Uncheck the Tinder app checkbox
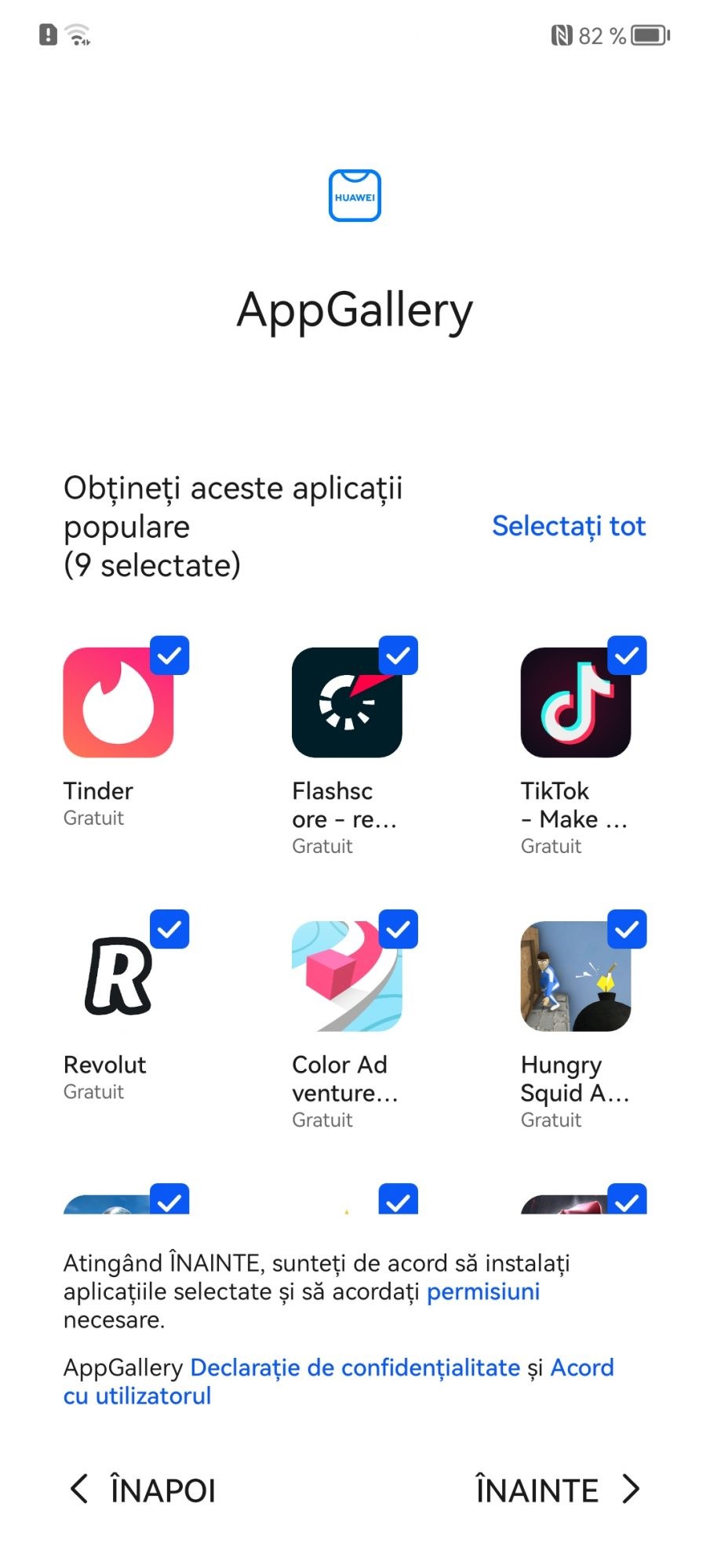This screenshot has height=1568, width=710. [169, 655]
